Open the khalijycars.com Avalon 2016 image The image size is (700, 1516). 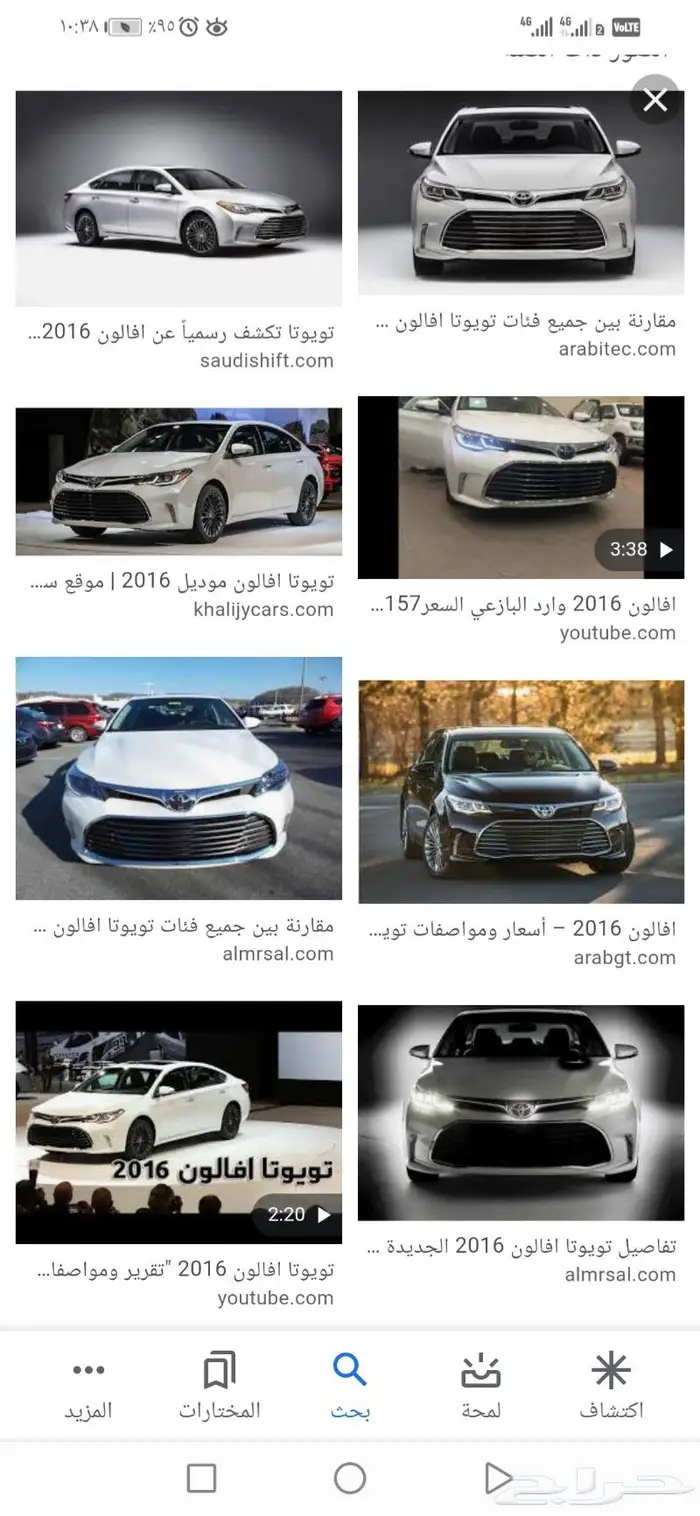[179, 481]
